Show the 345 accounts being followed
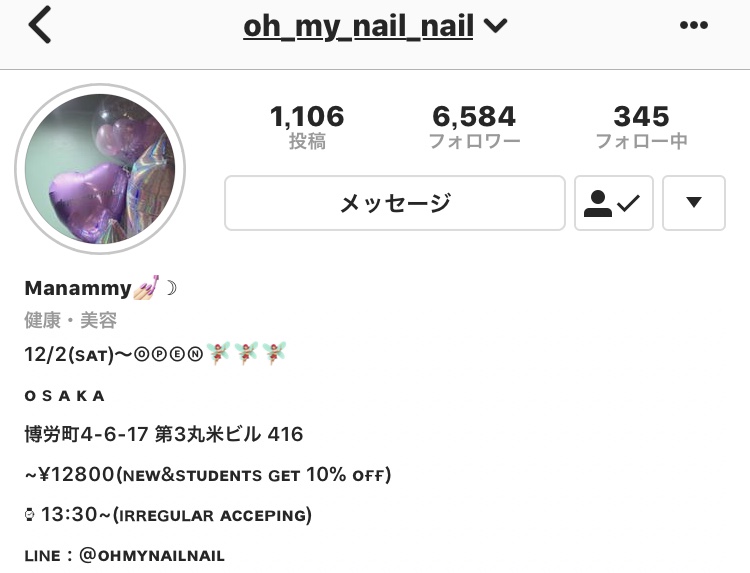Screen dimensions: 750x573 pos(641,126)
